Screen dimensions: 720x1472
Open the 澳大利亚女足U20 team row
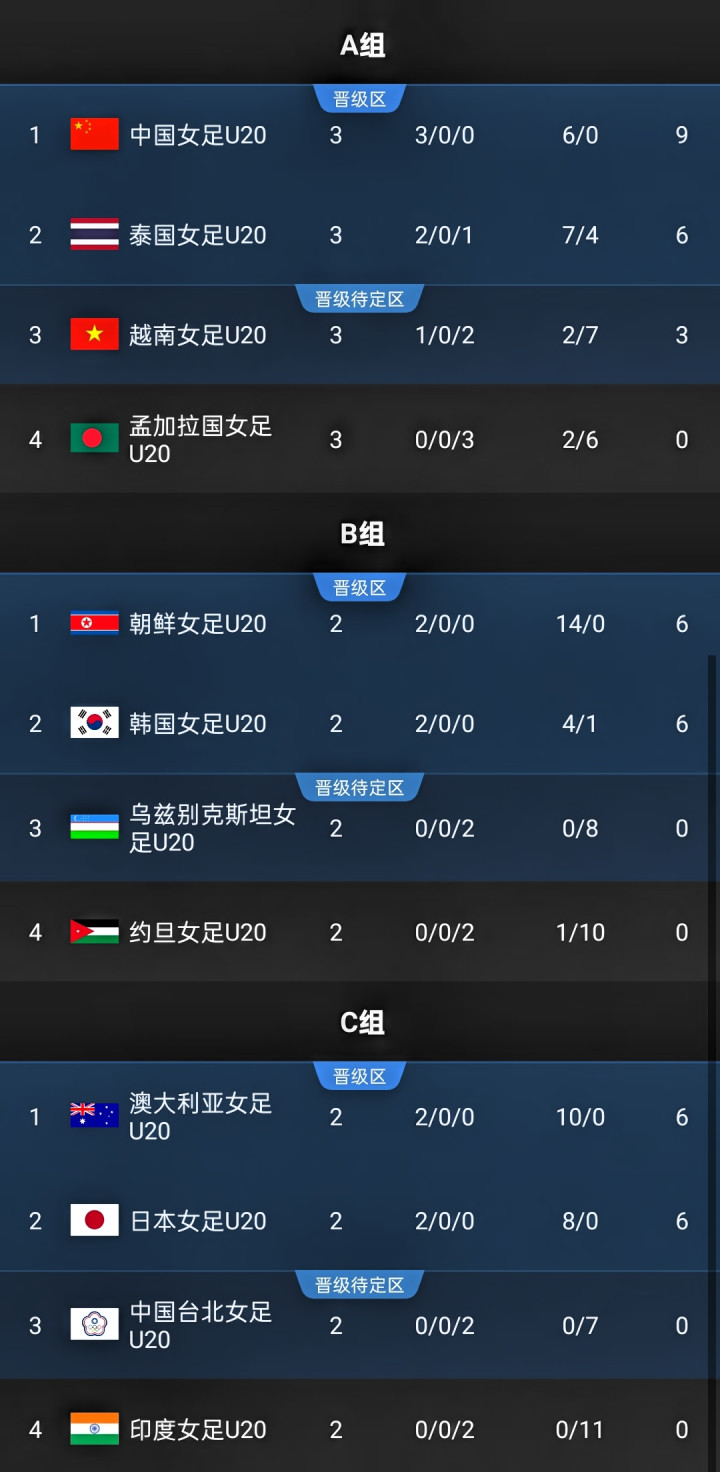(360, 1117)
